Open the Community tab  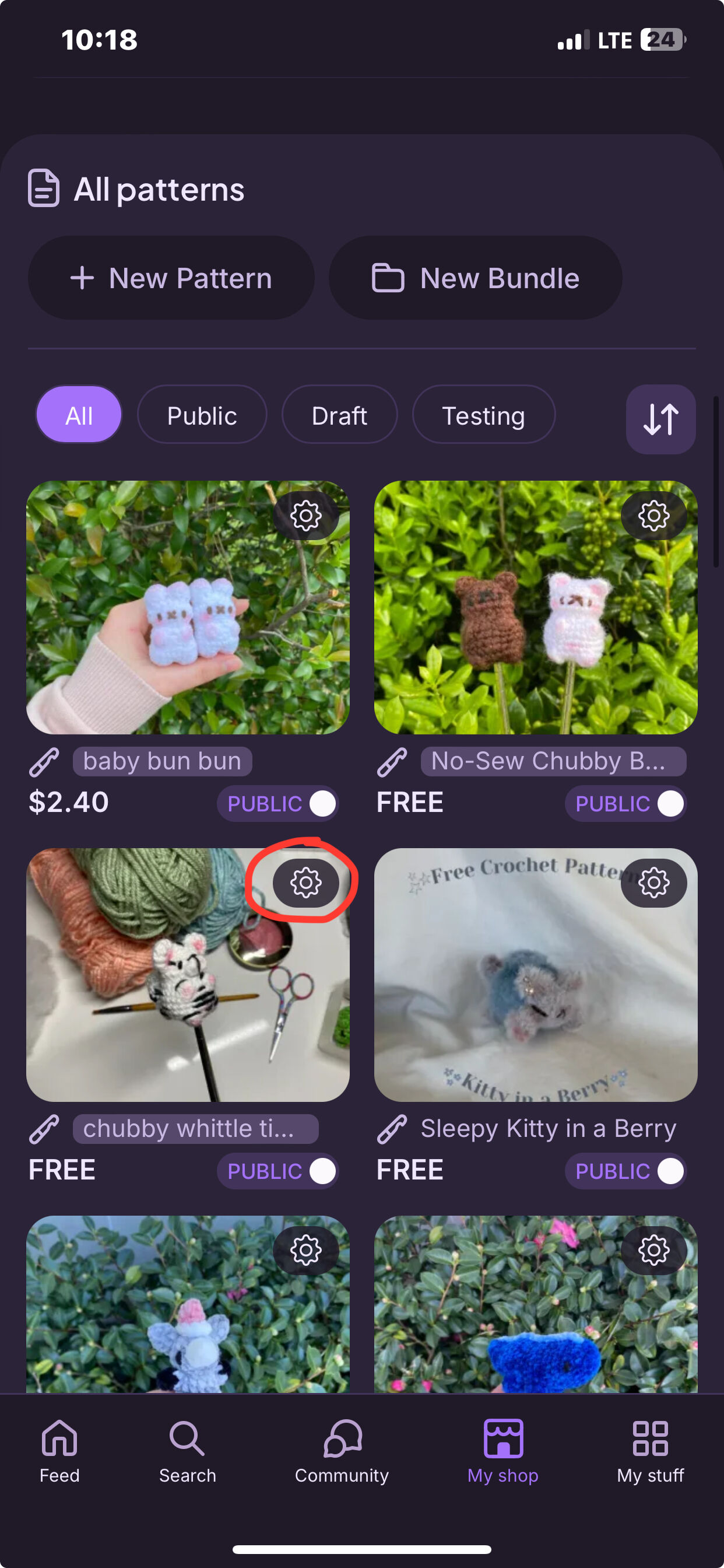pyautogui.click(x=342, y=1452)
